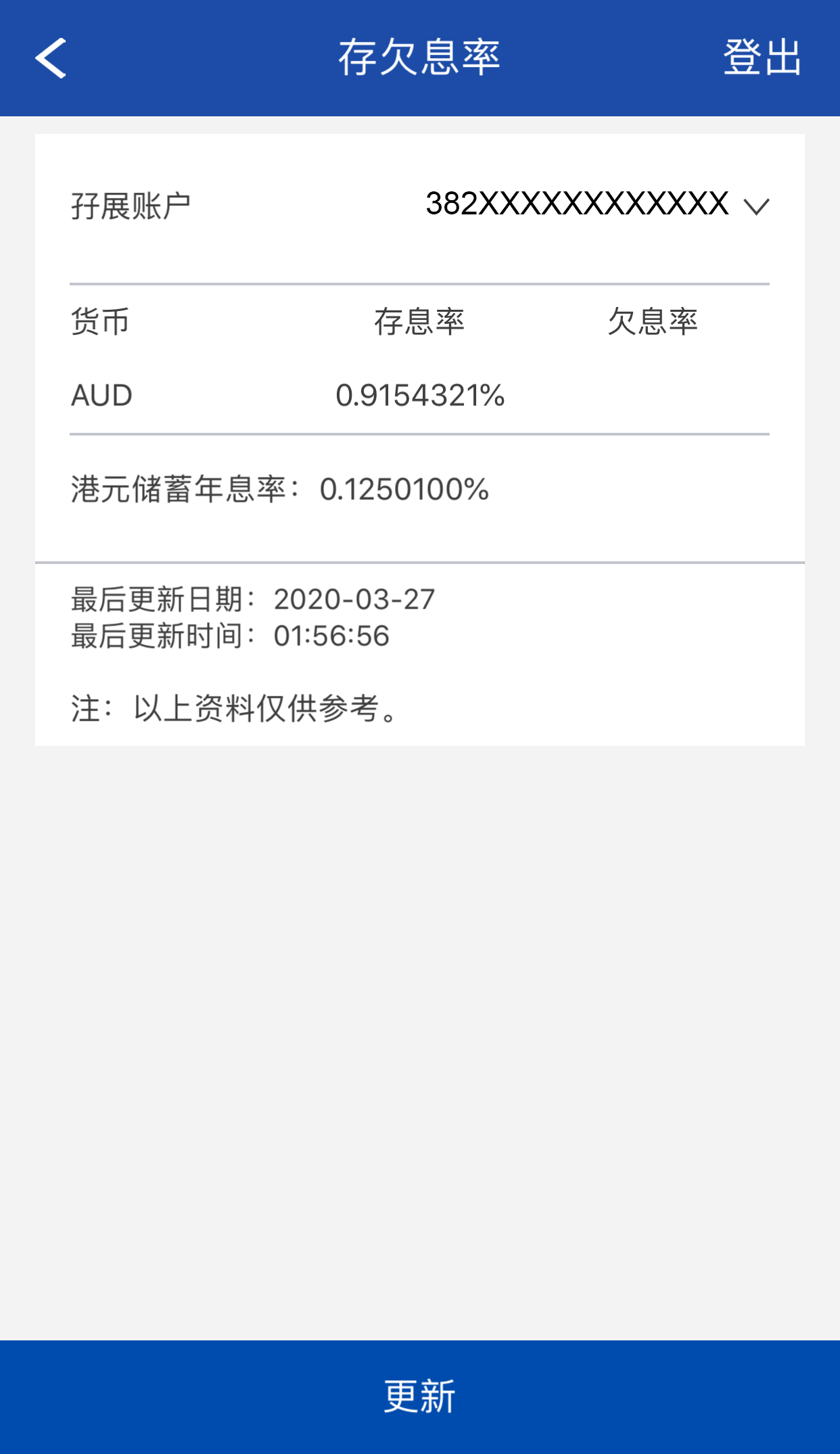Image resolution: width=840 pixels, height=1454 pixels.
Task: Tap the 更新 button to refresh rates
Action: pyautogui.click(x=420, y=1397)
